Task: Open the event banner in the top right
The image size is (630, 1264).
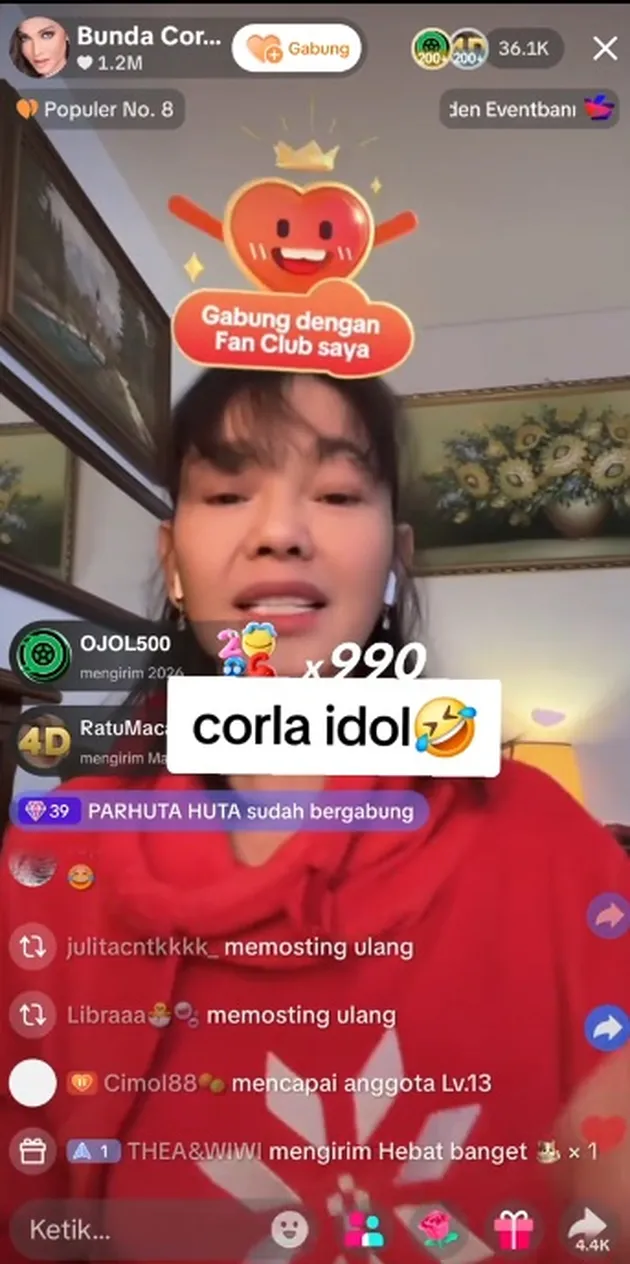Action: coord(530,109)
